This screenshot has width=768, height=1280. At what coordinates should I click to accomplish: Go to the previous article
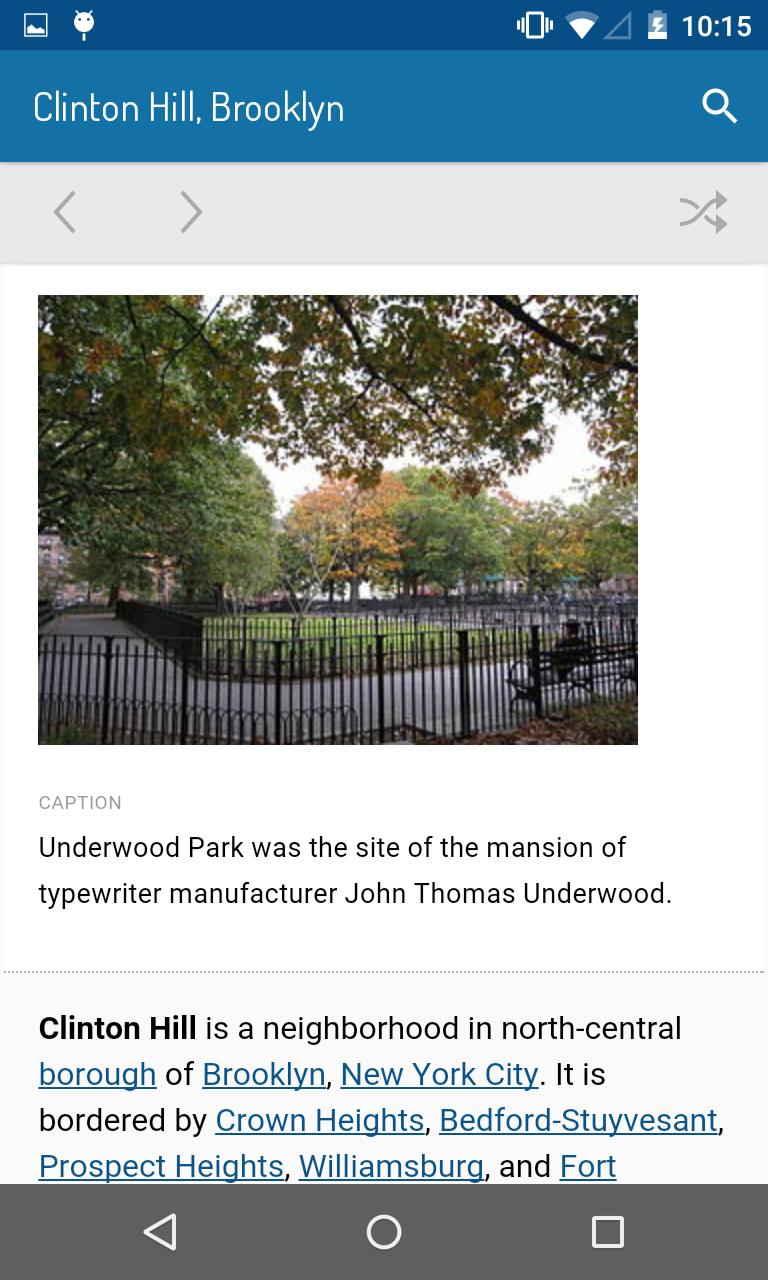click(65, 212)
